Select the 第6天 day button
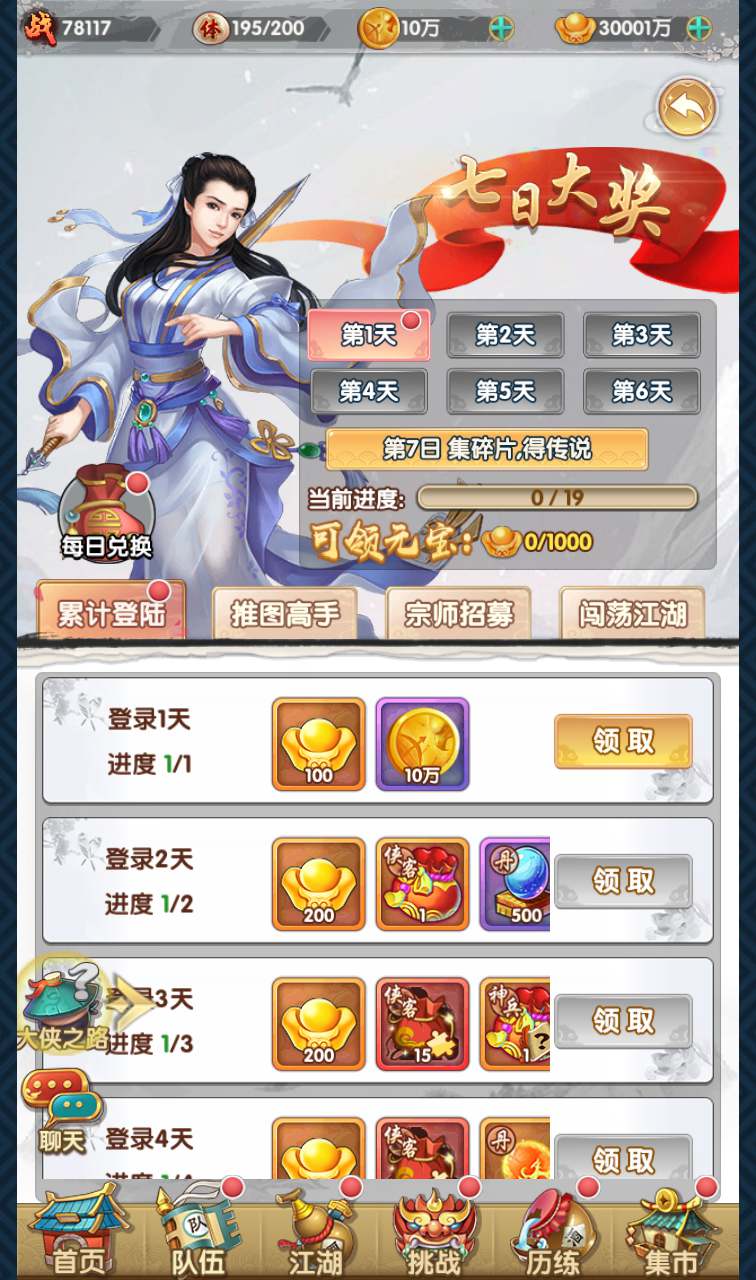 pos(641,391)
